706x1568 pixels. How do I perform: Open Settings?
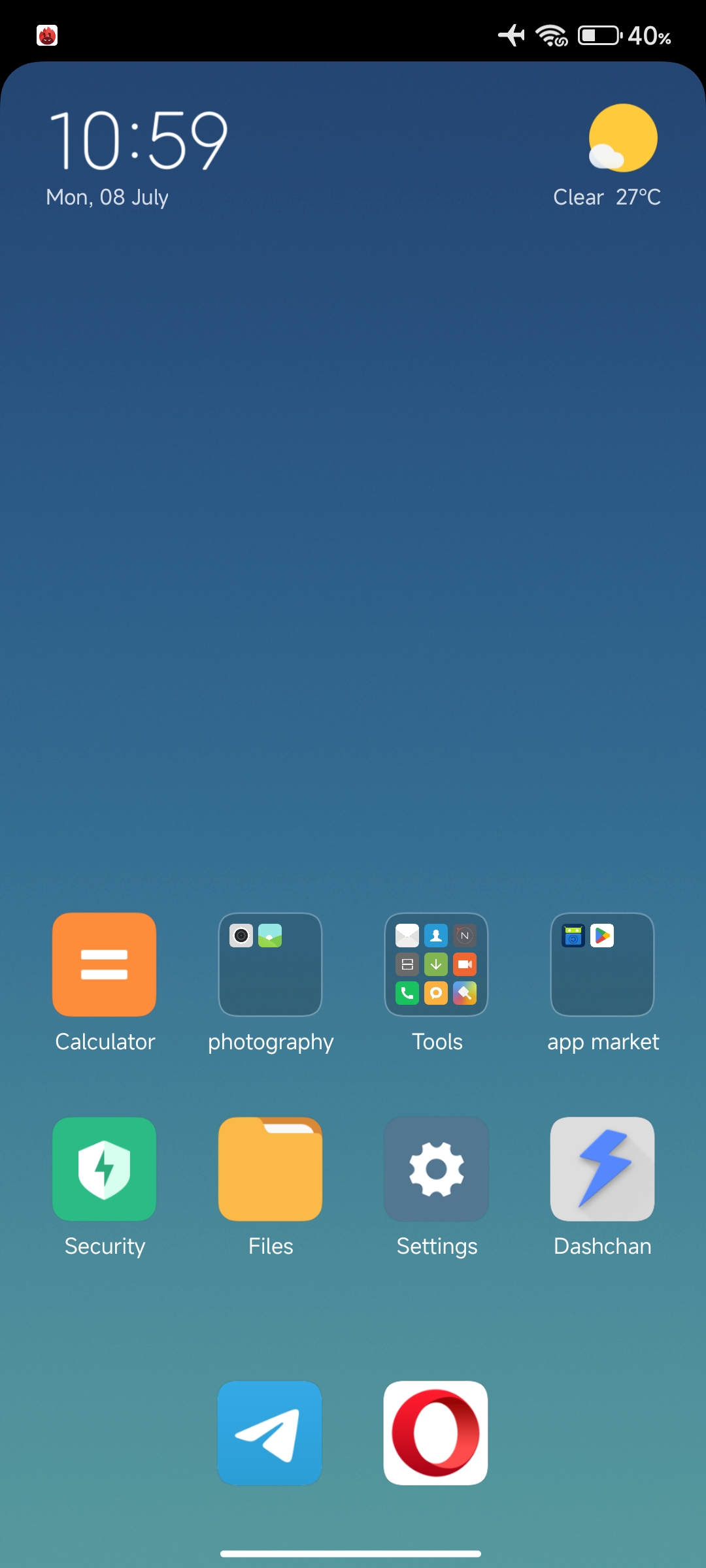436,1169
